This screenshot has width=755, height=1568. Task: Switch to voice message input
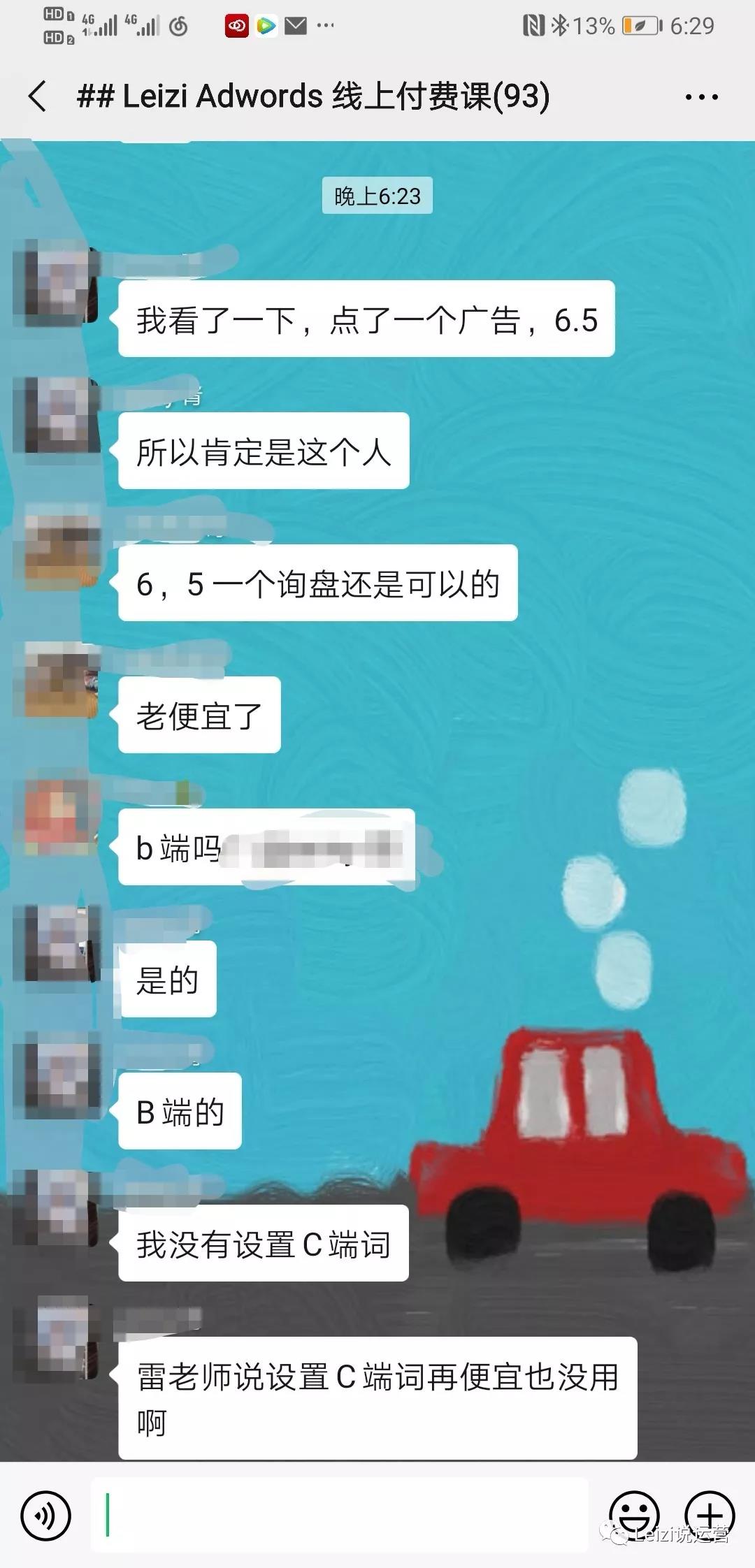point(46,1516)
